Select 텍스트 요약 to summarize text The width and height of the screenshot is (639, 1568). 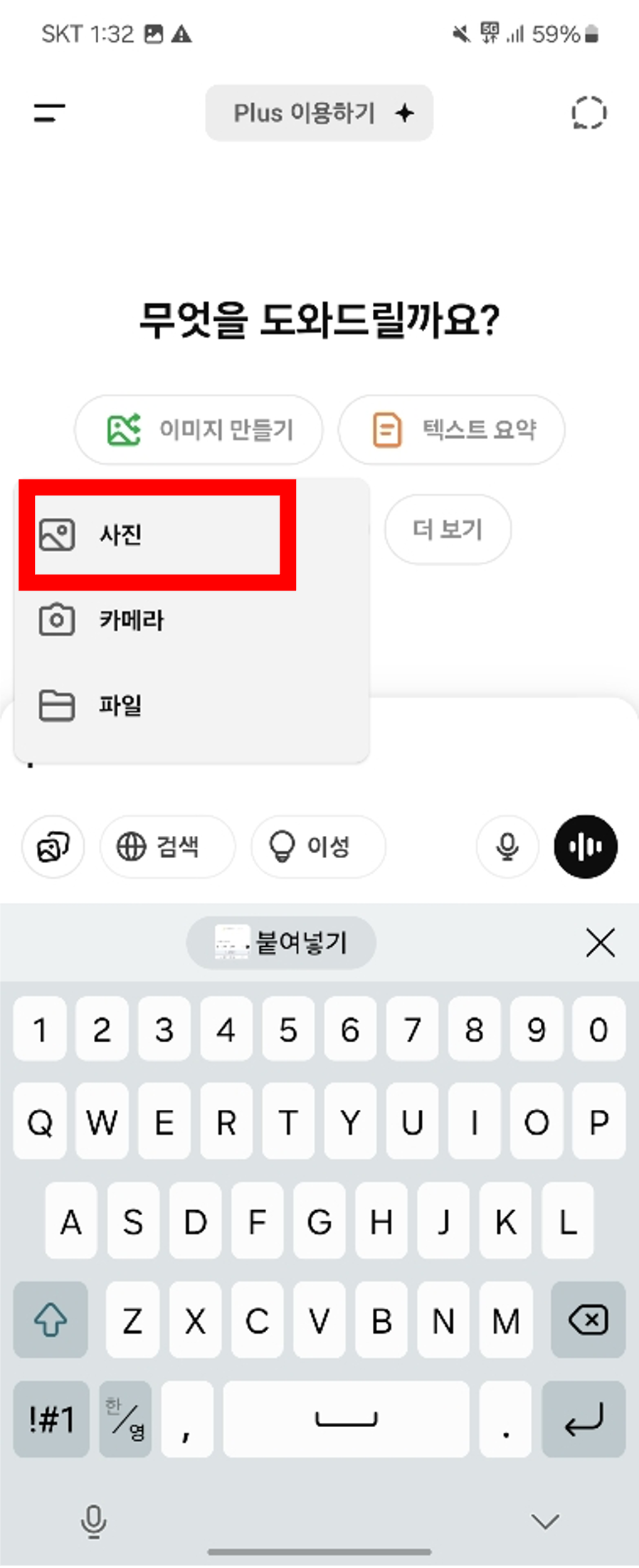coord(451,430)
